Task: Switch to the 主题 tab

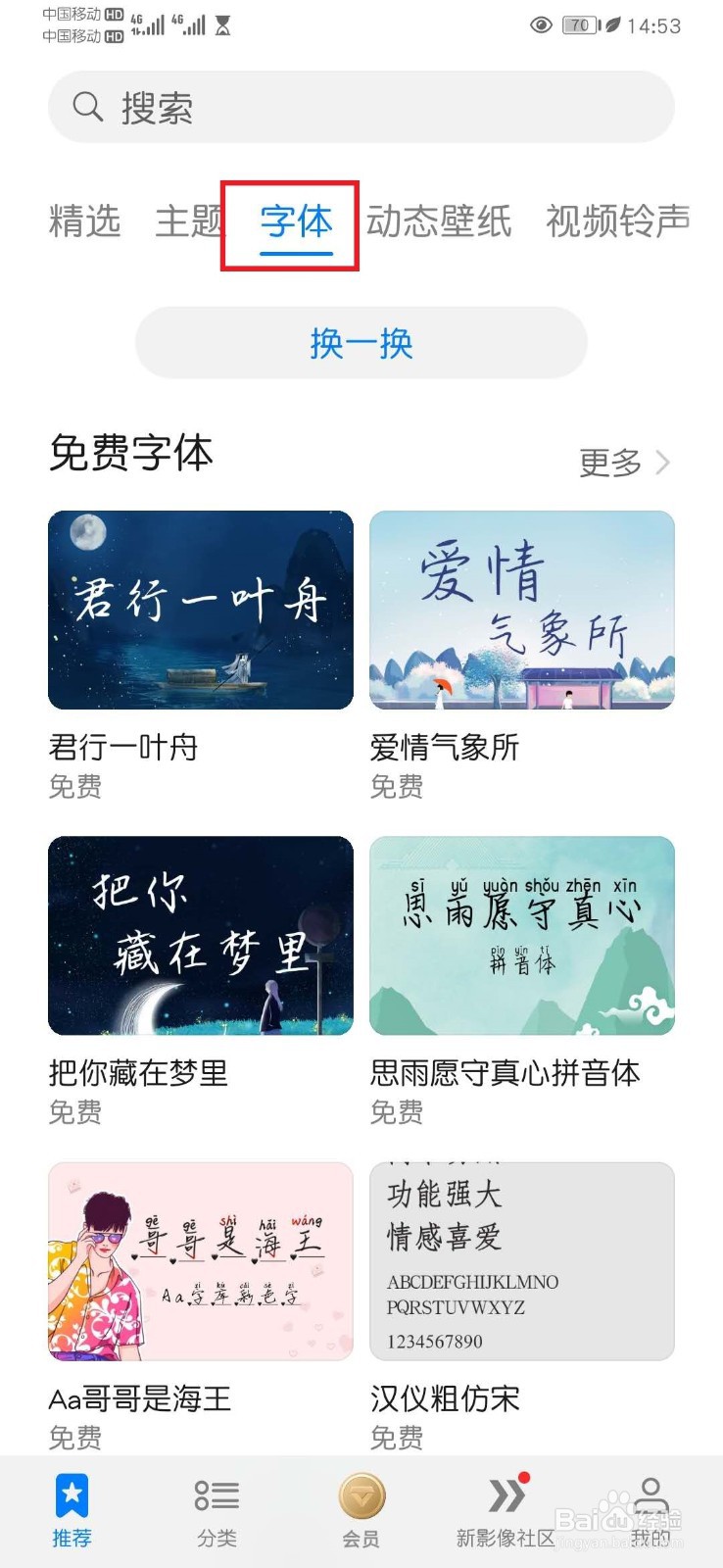Action: [x=189, y=221]
